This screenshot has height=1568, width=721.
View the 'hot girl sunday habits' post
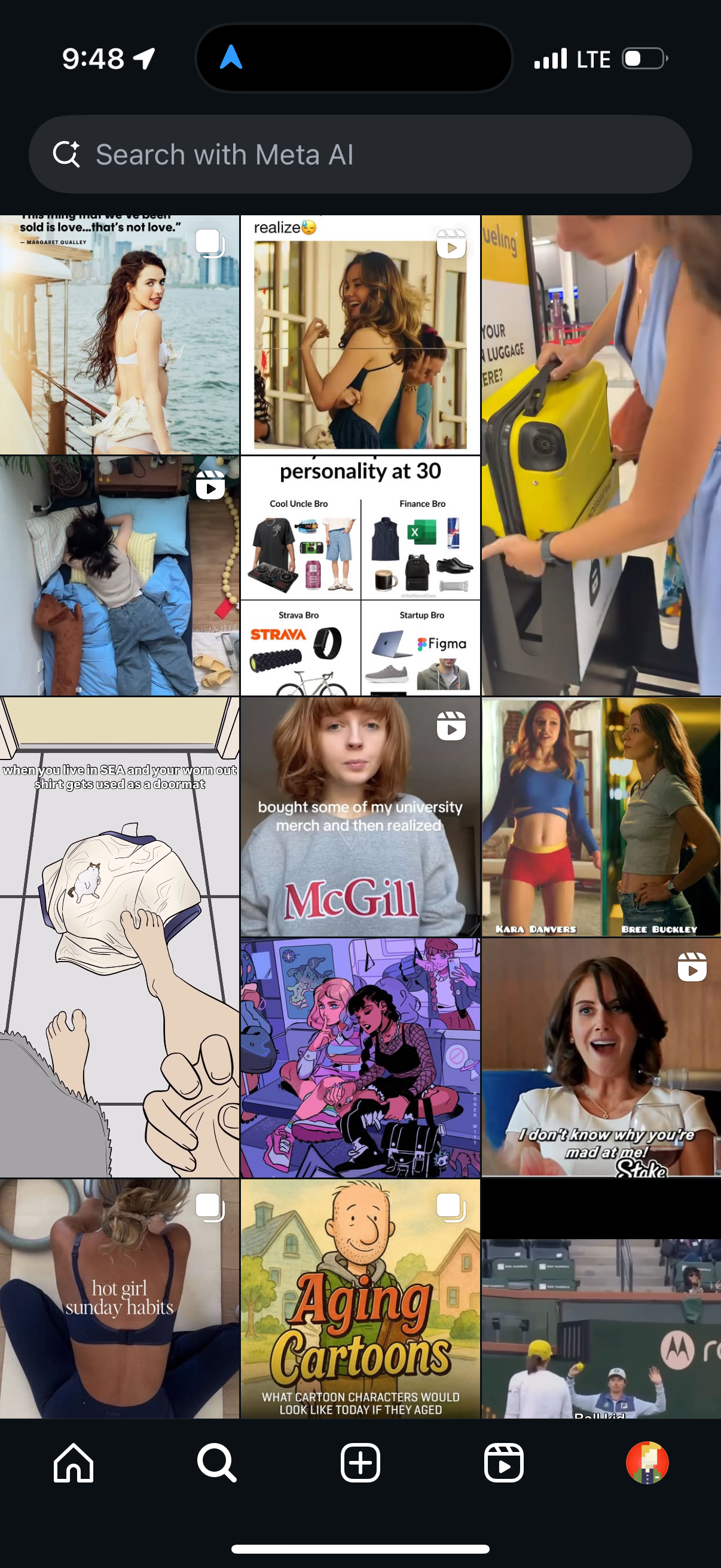(119, 1299)
